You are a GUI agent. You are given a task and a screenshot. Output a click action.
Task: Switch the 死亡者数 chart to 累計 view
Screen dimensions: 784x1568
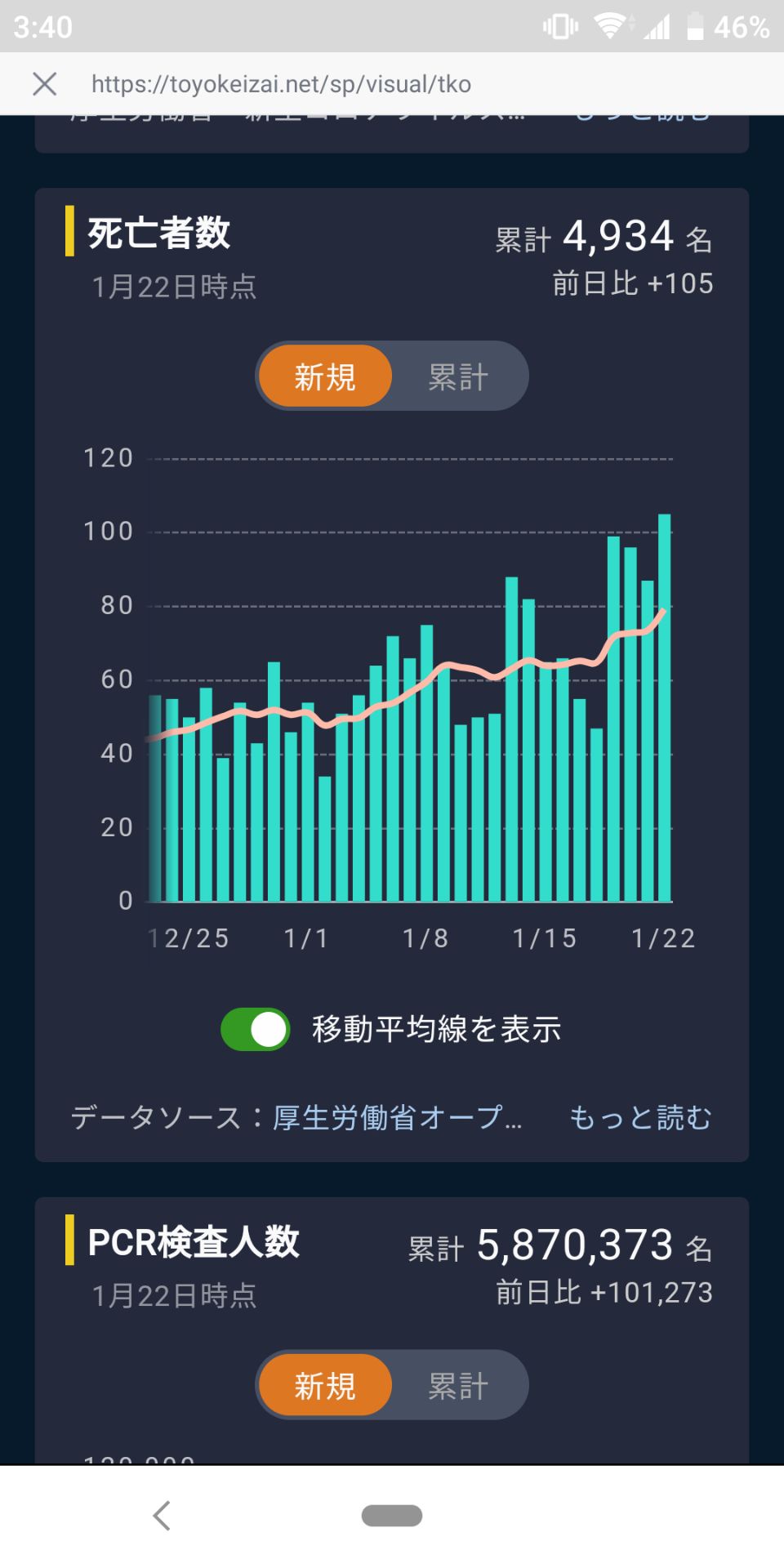click(457, 376)
